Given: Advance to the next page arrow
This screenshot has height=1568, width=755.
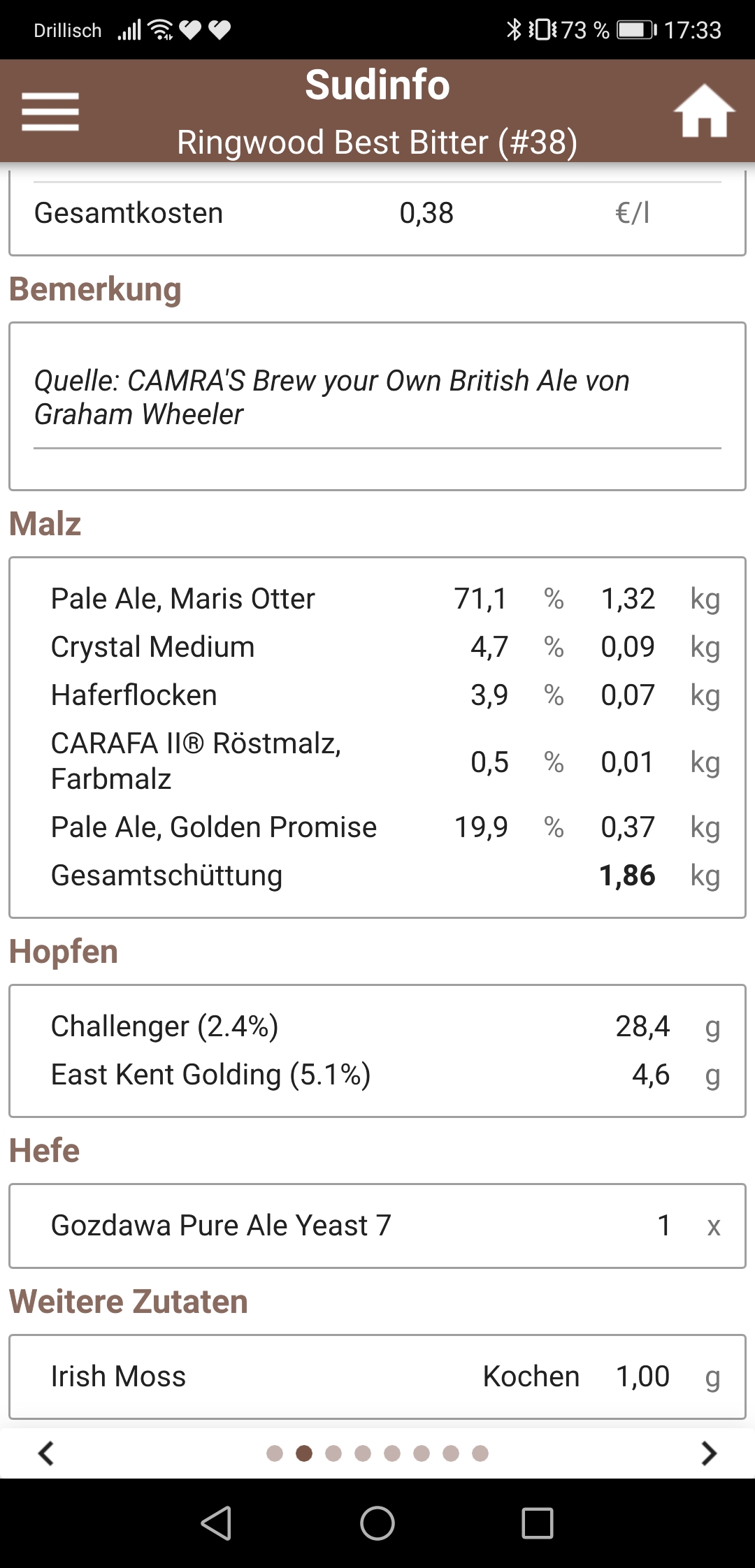Looking at the screenshot, I should click(709, 1453).
